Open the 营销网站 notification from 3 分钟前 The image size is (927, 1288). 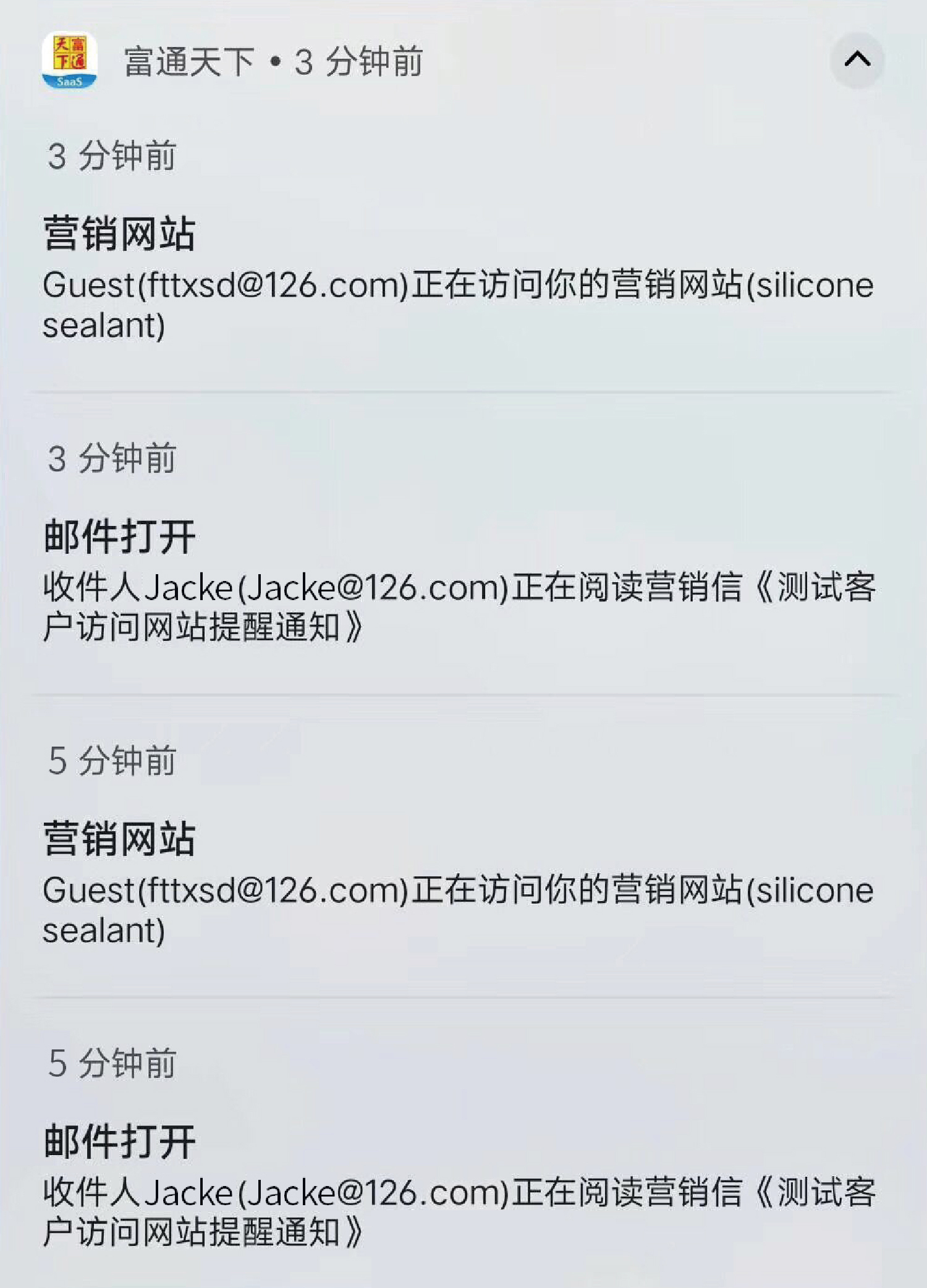coord(457,278)
